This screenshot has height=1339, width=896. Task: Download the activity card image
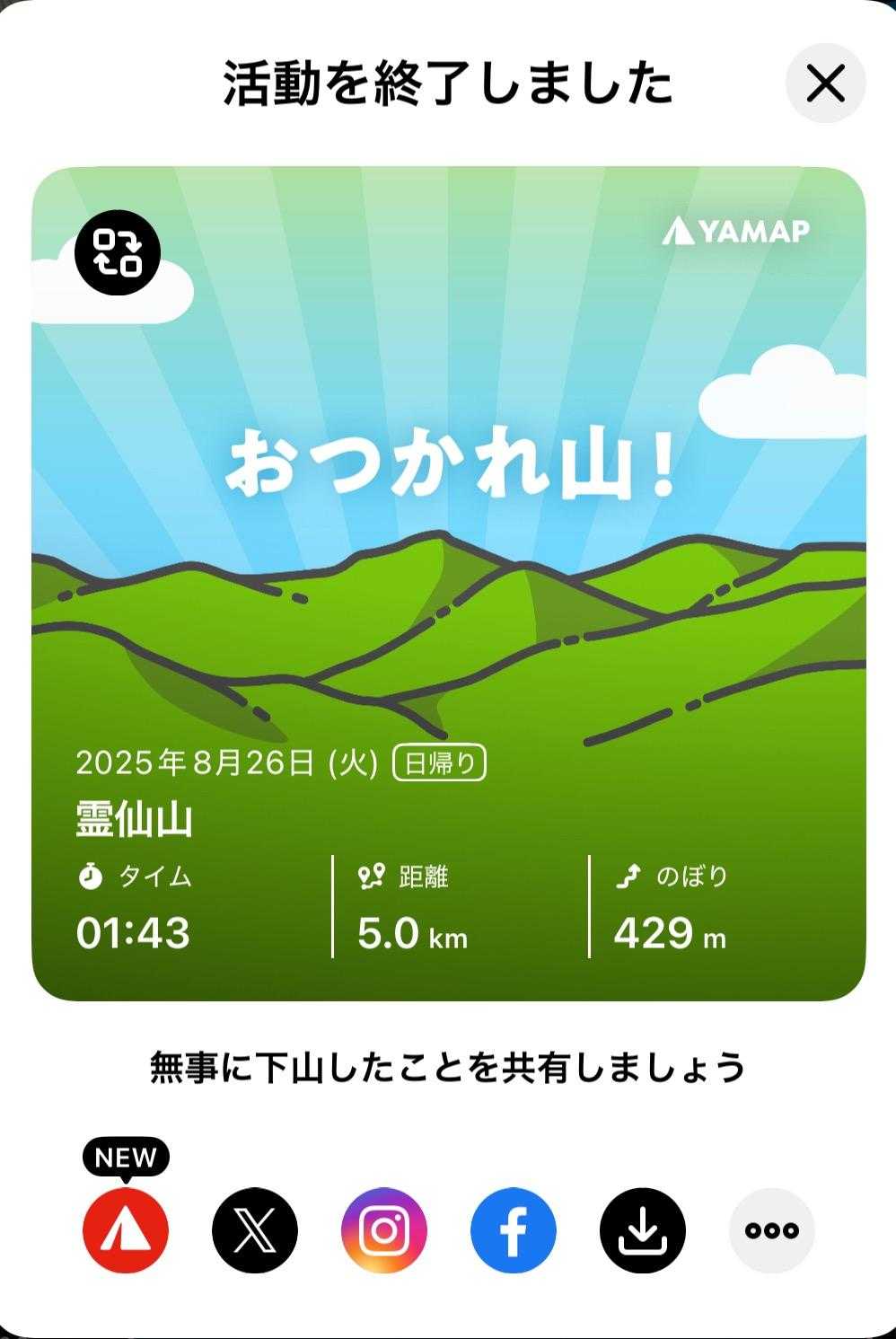coord(642,1230)
